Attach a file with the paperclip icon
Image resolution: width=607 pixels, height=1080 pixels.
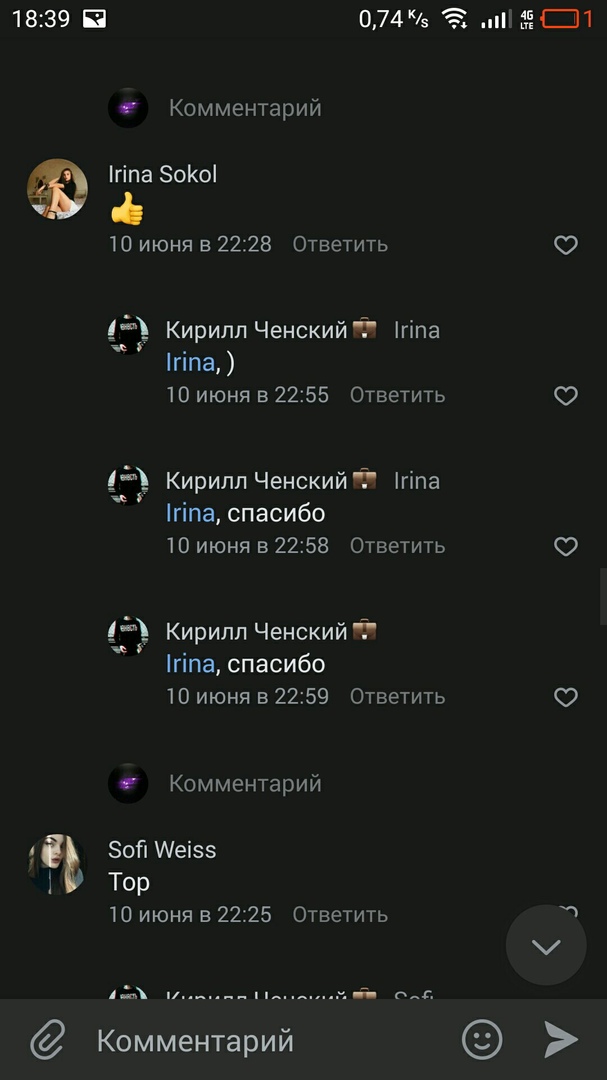tap(47, 1040)
